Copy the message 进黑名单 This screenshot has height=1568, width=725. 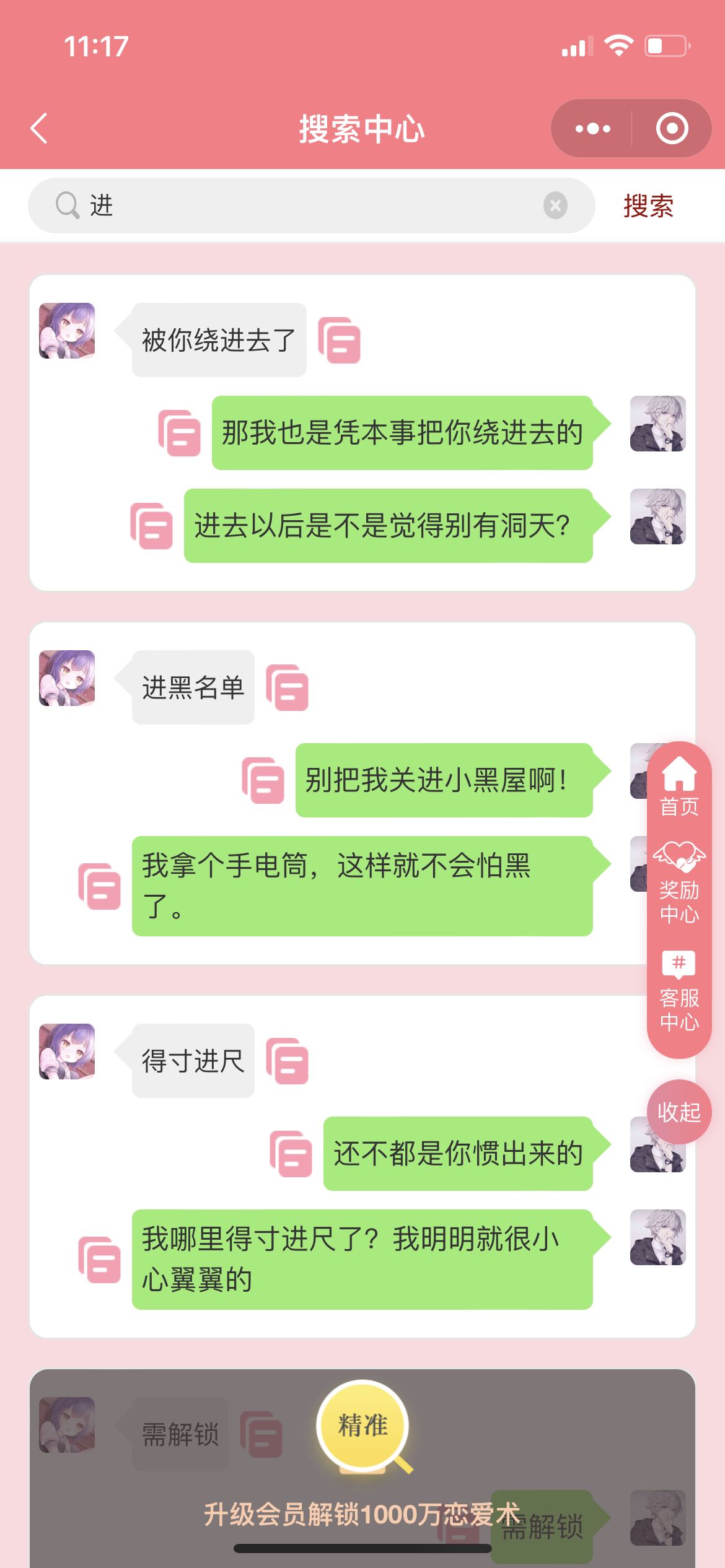(288, 688)
